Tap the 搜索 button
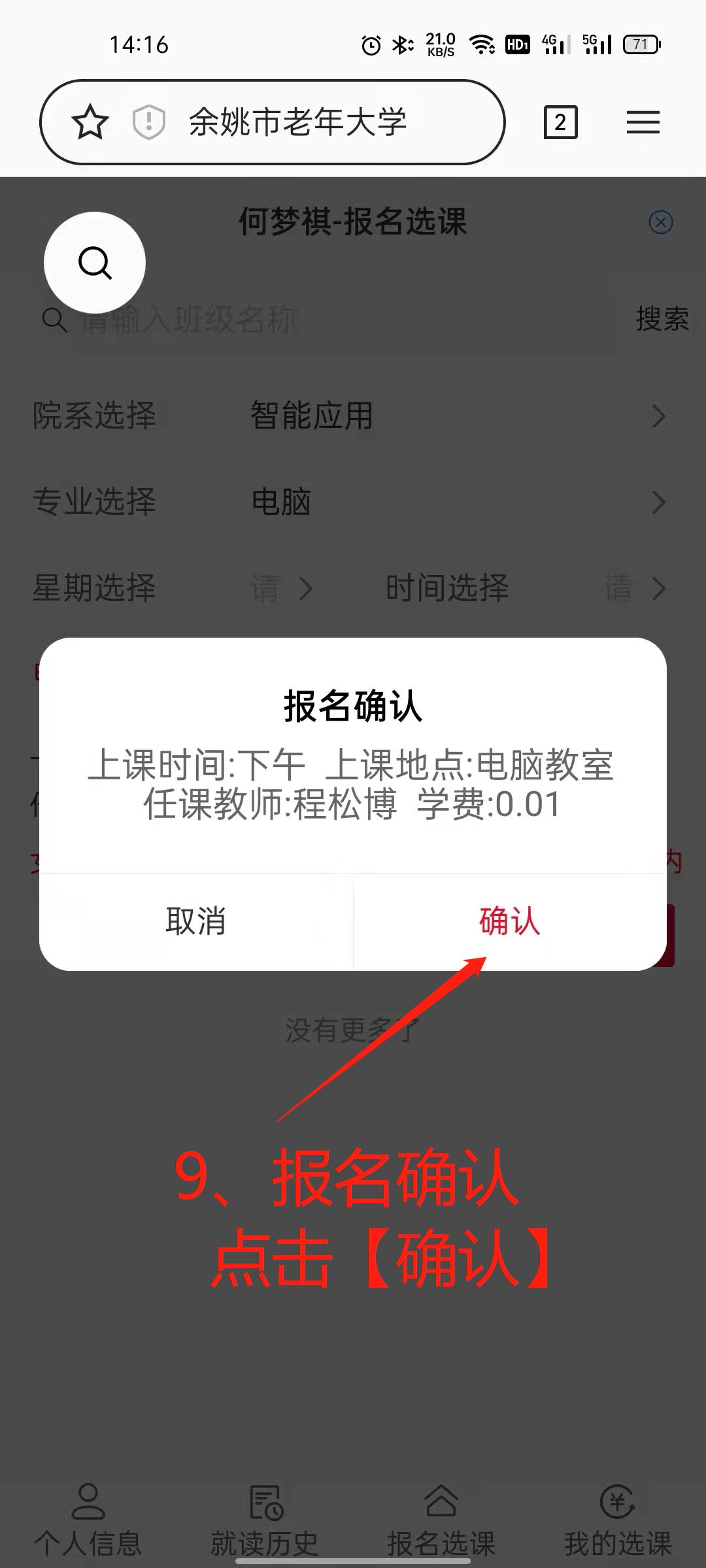Viewport: 706px width, 1568px height. tap(662, 319)
